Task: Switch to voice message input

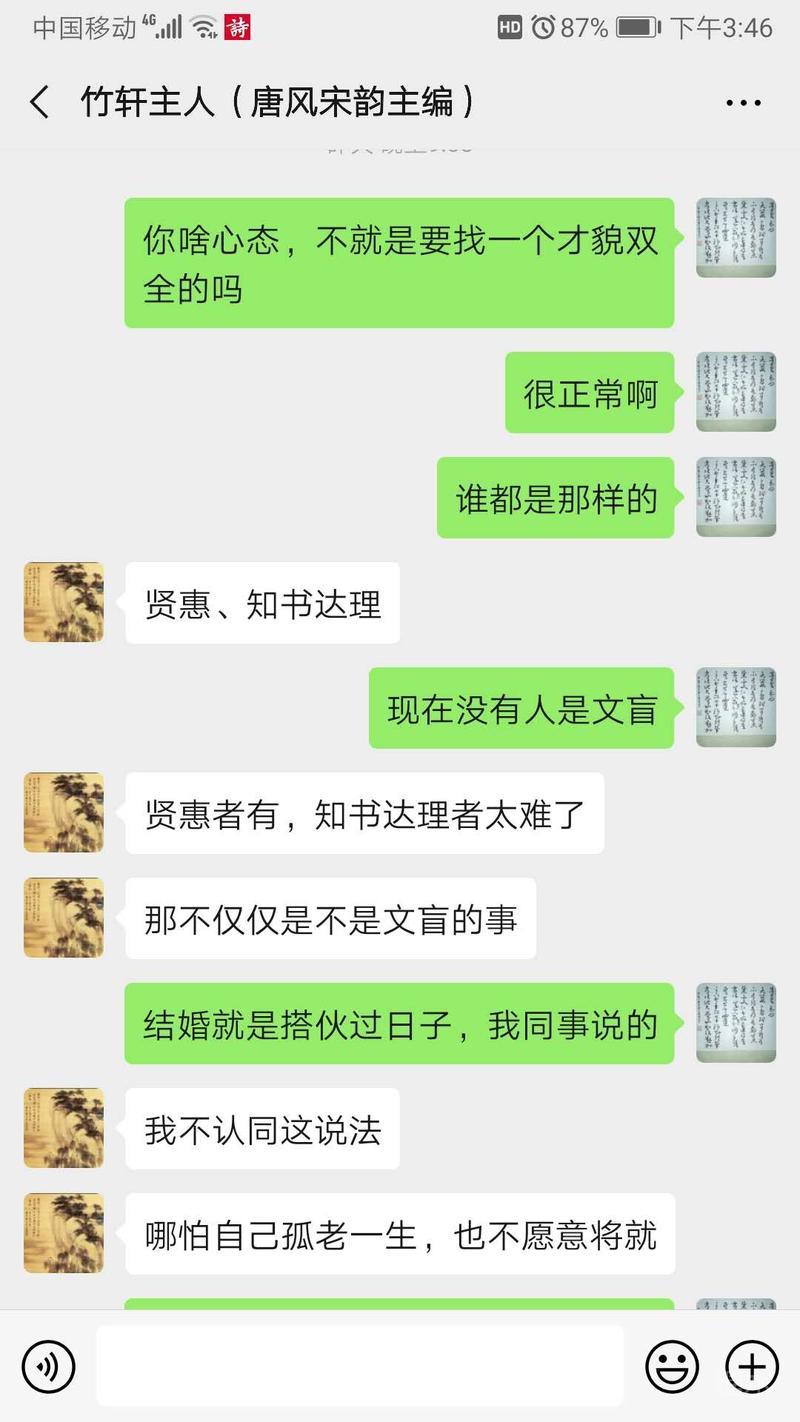Action: [x=49, y=1366]
